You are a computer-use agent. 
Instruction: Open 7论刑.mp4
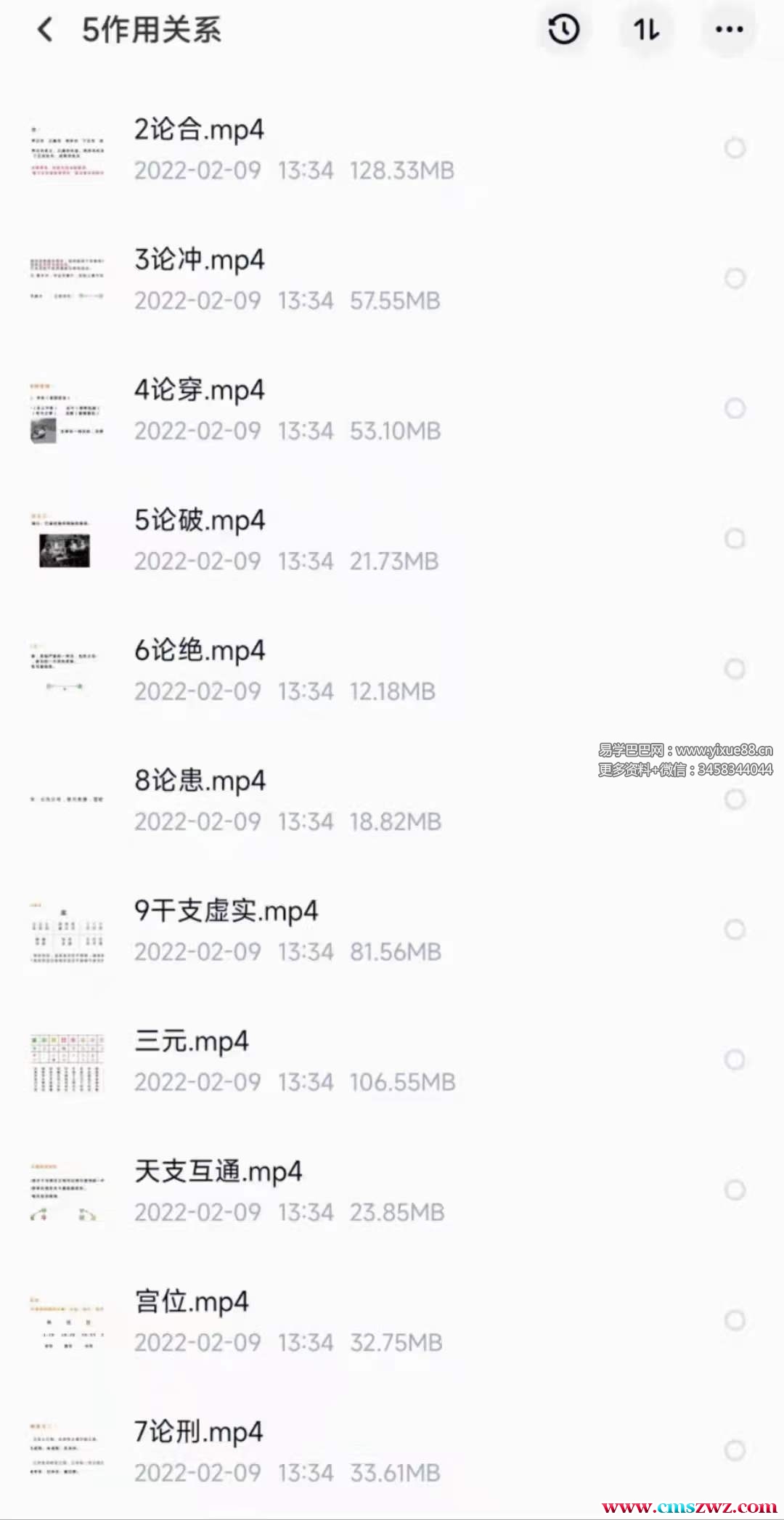click(x=199, y=1431)
